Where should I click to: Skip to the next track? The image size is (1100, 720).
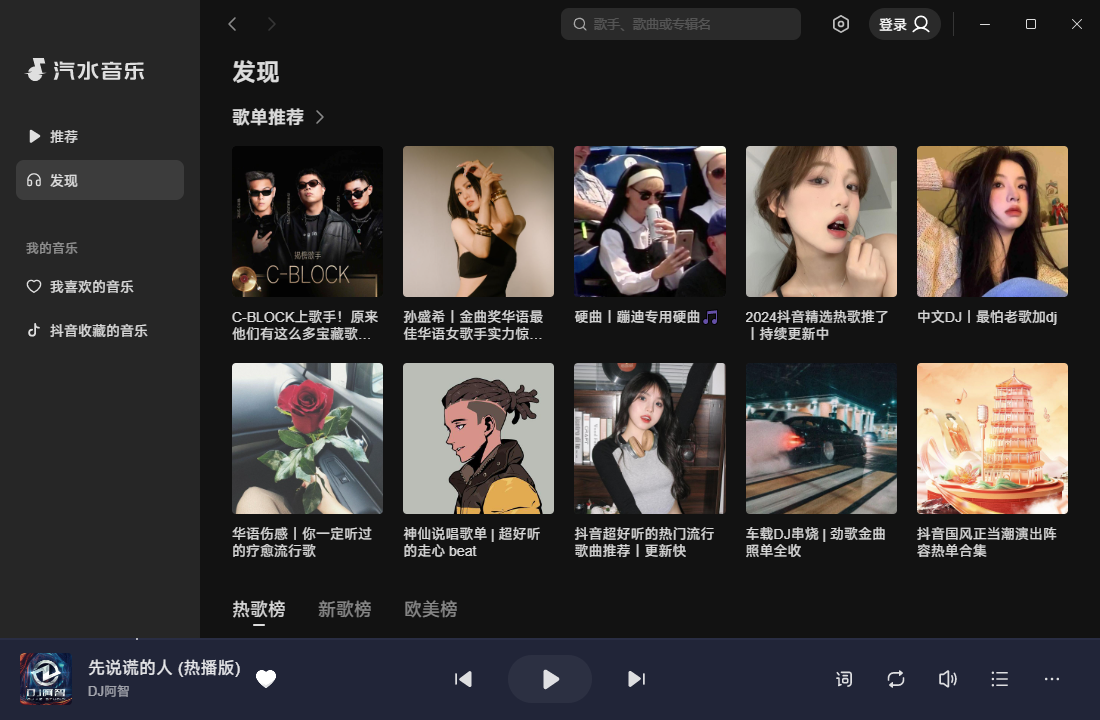636,680
